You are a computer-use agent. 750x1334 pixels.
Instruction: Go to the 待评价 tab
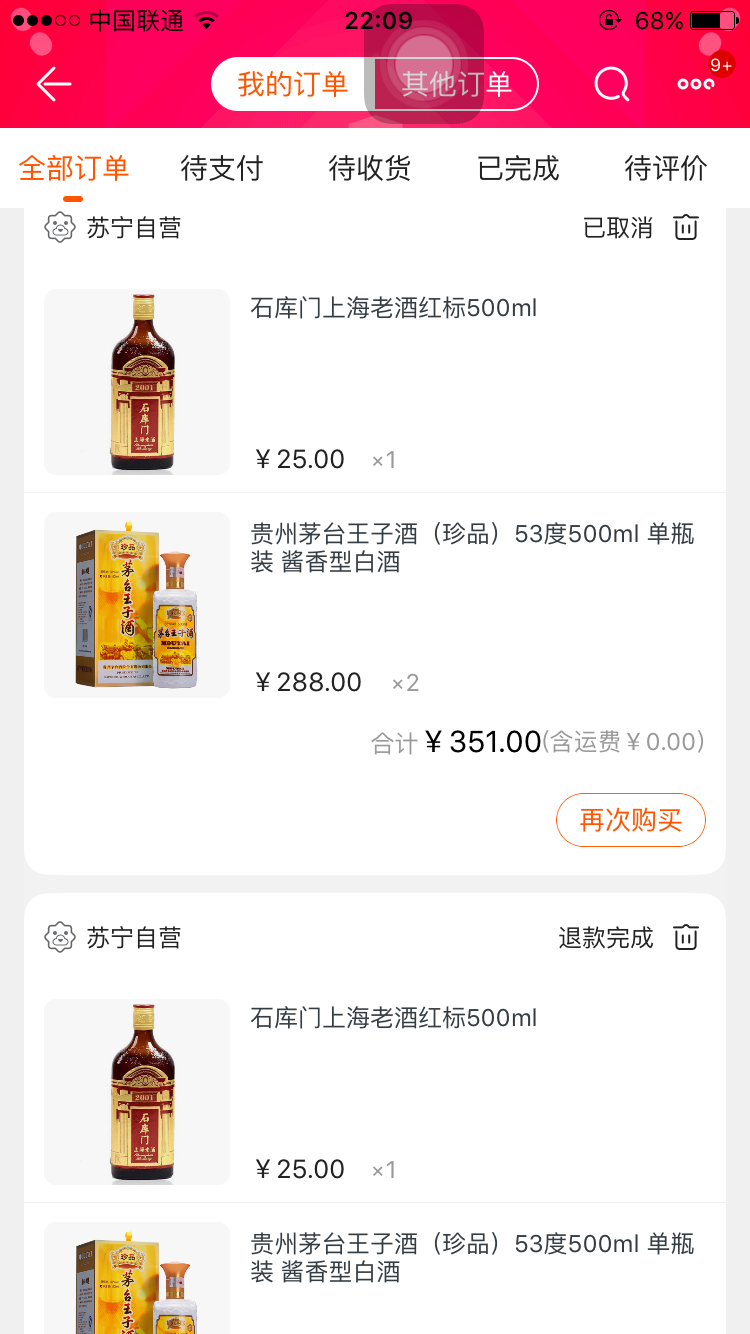click(x=666, y=168)
